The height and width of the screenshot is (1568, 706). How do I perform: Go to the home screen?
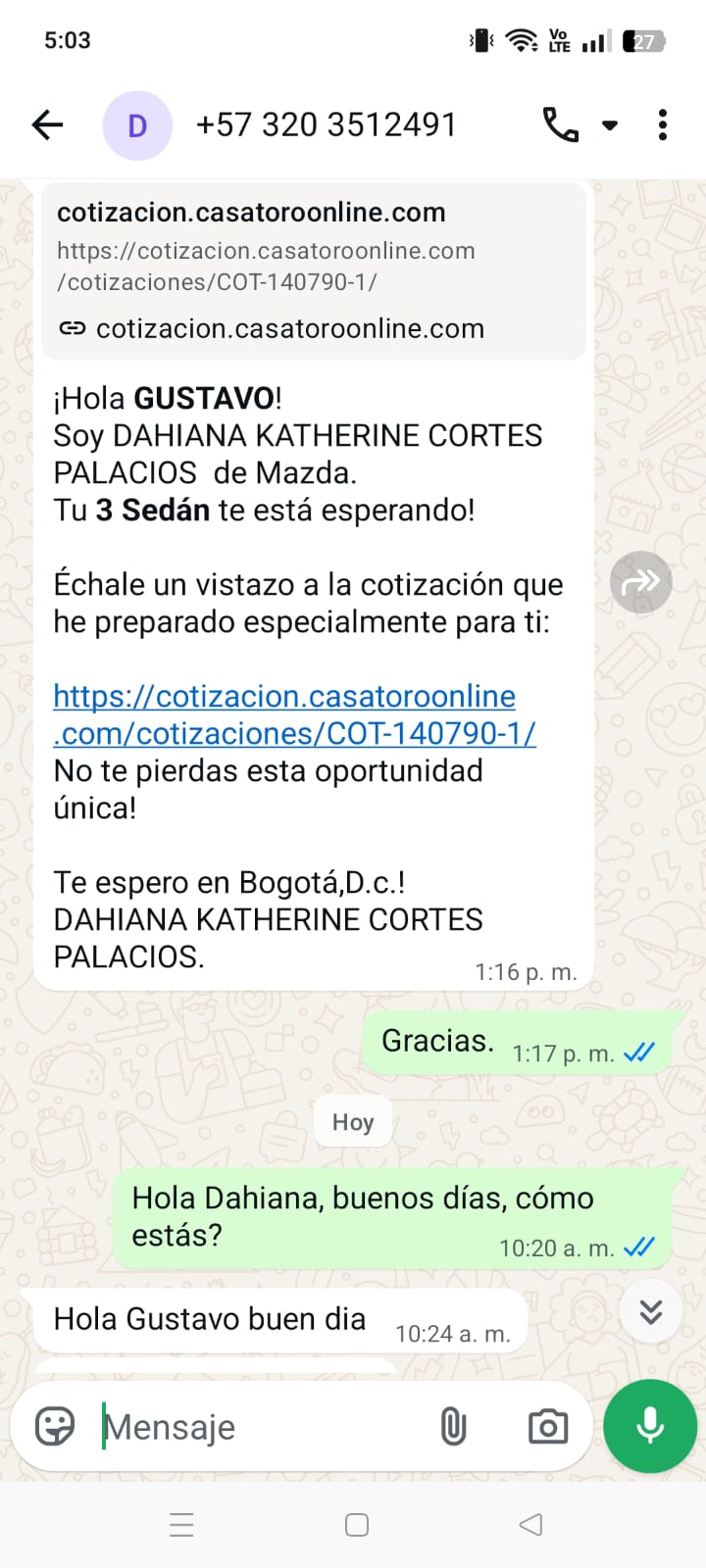point(357,1524)
